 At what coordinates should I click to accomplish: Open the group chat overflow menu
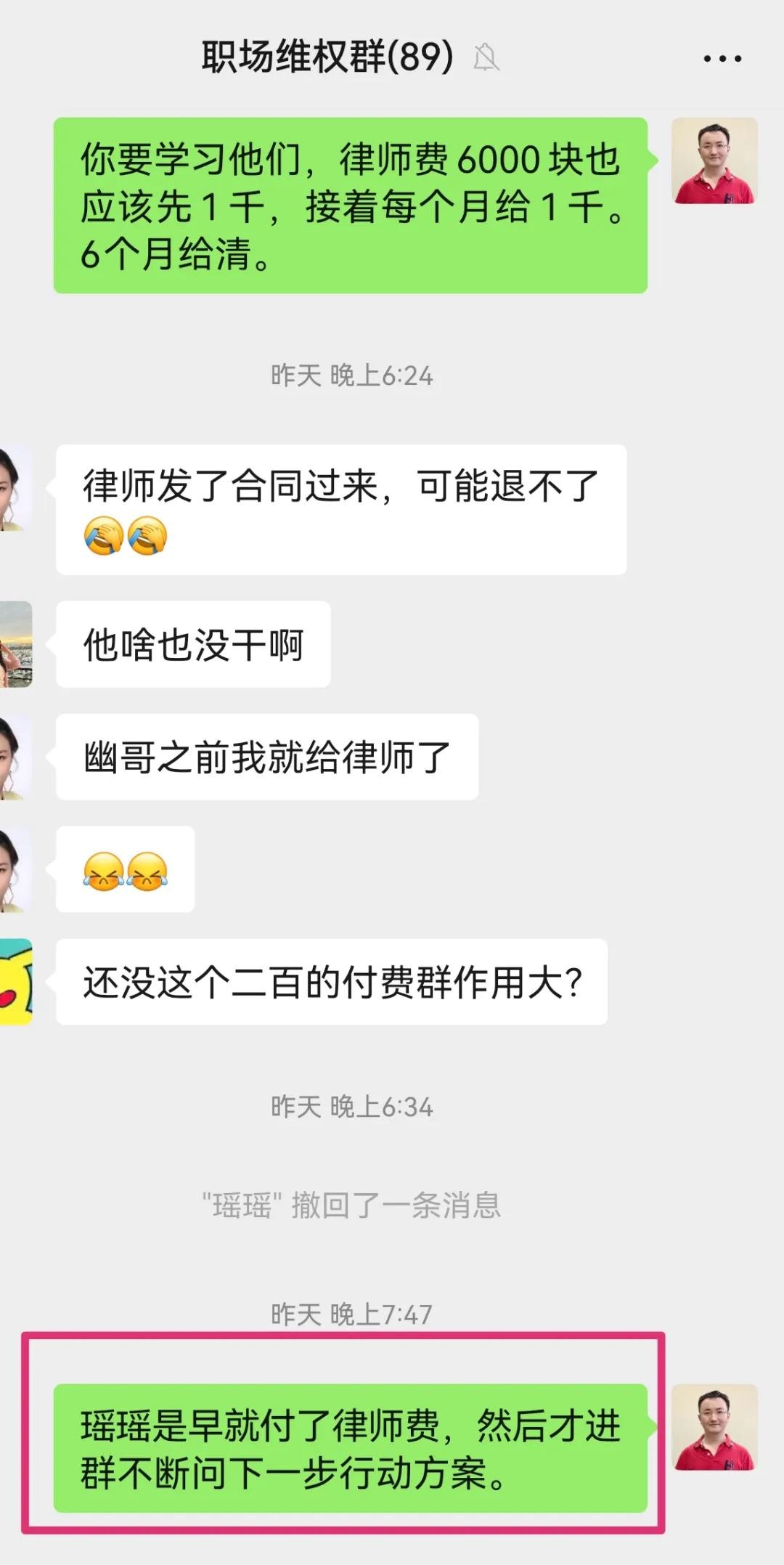722,58
